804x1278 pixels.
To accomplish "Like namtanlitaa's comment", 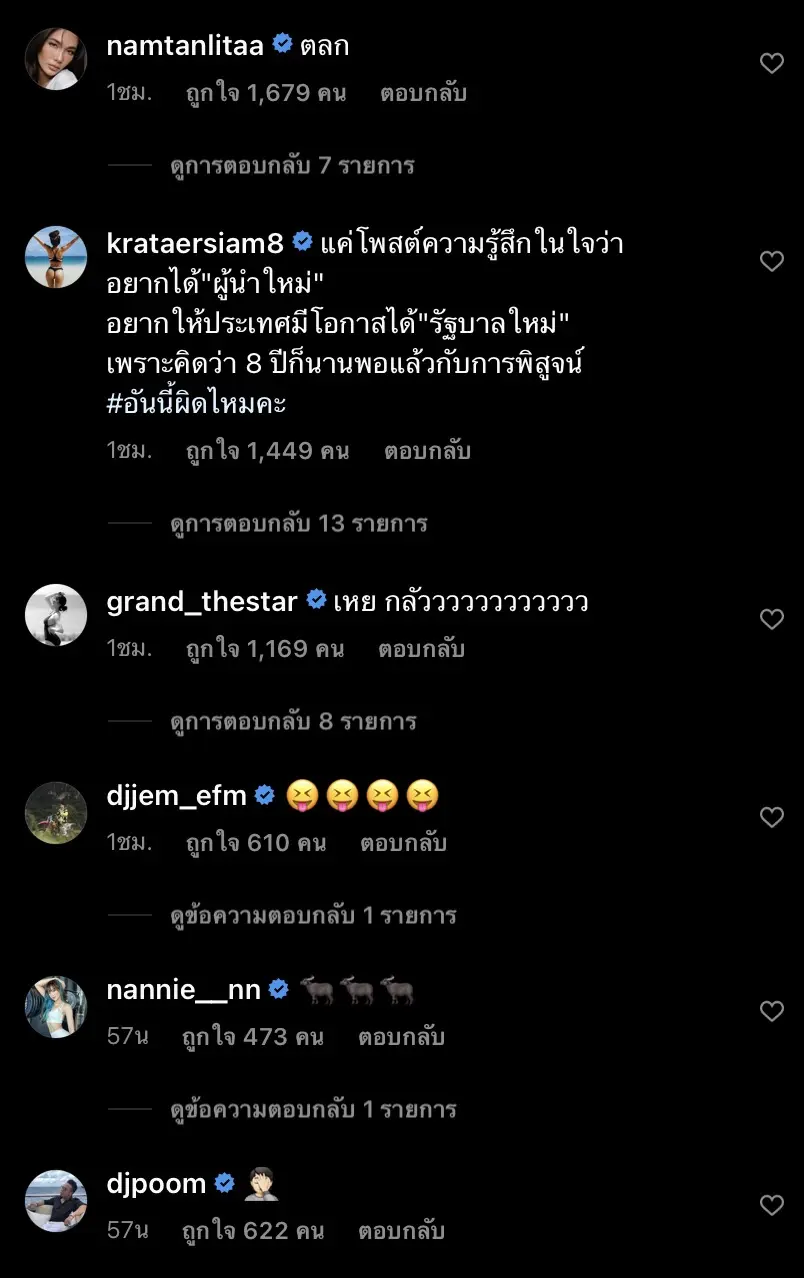I will click(x=771, y=64).
